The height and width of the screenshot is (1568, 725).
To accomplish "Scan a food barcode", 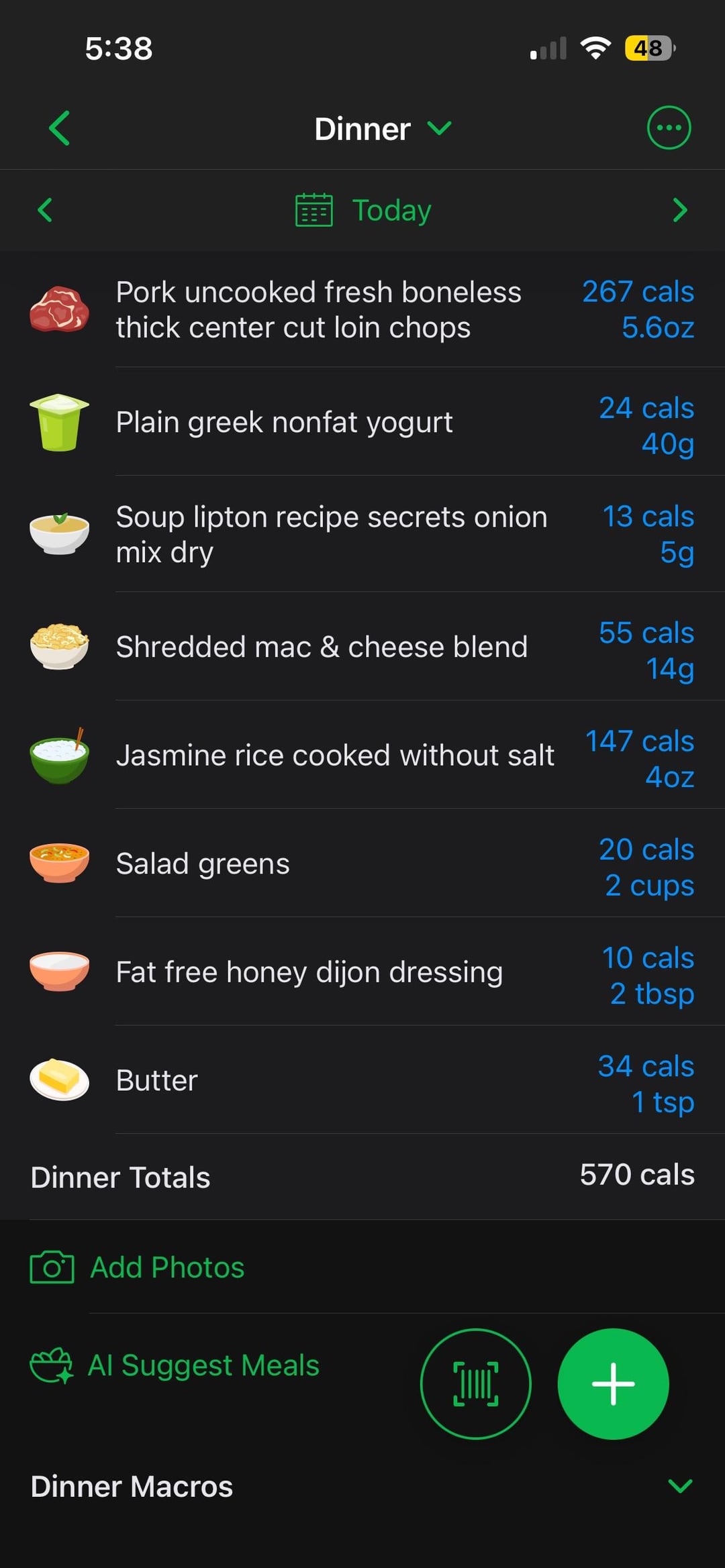I will coord(475,1383).
